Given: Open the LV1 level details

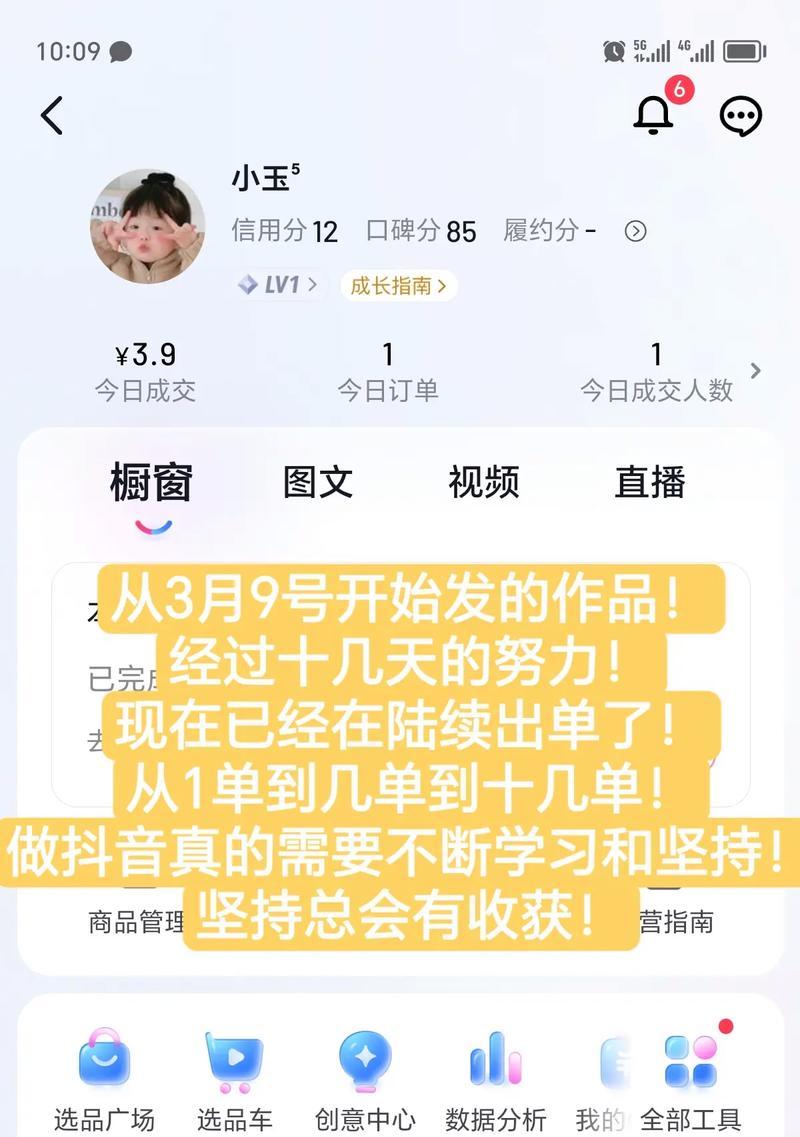Looking at the screenshot, I should (x=278, y=285).
